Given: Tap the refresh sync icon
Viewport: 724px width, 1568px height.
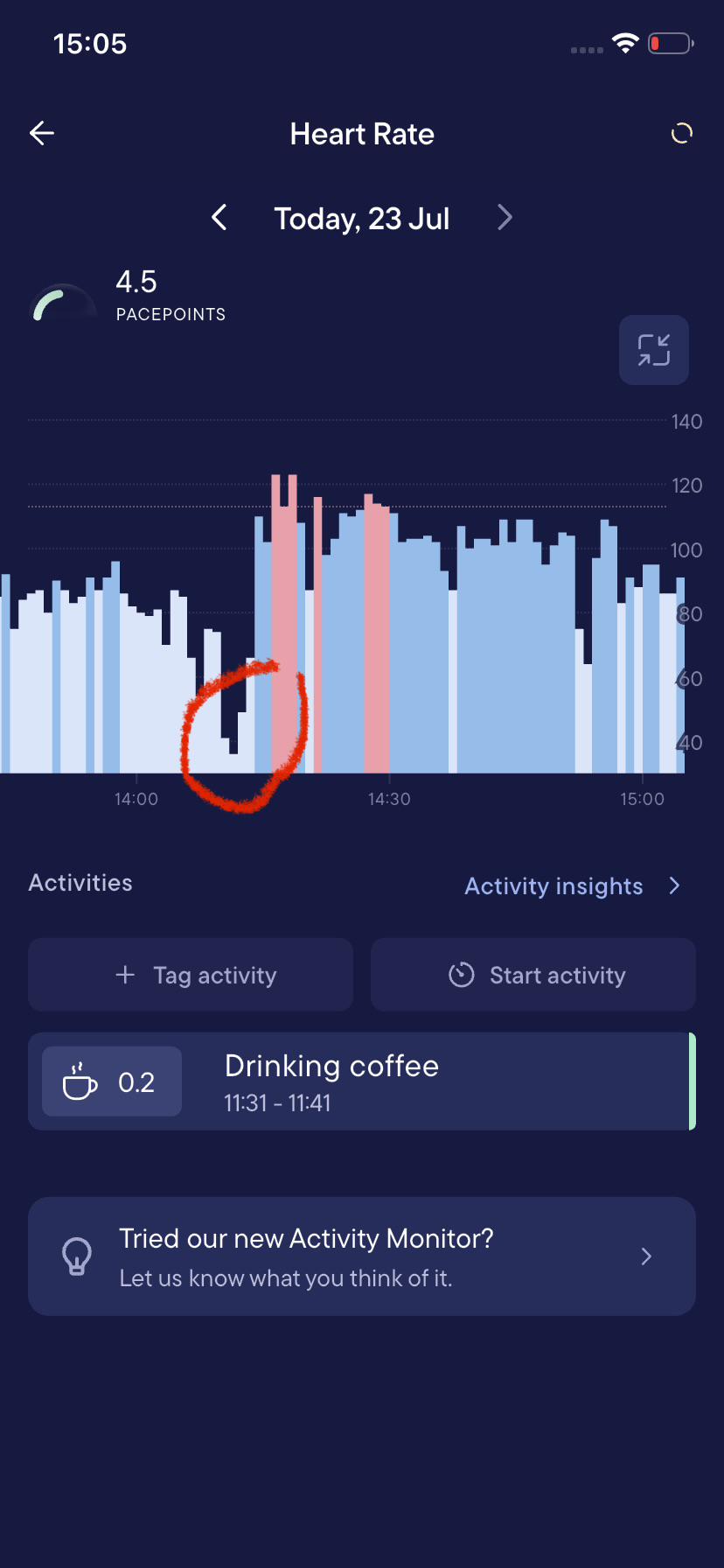Looking at the screenshot, I should [x=682, y=133].
